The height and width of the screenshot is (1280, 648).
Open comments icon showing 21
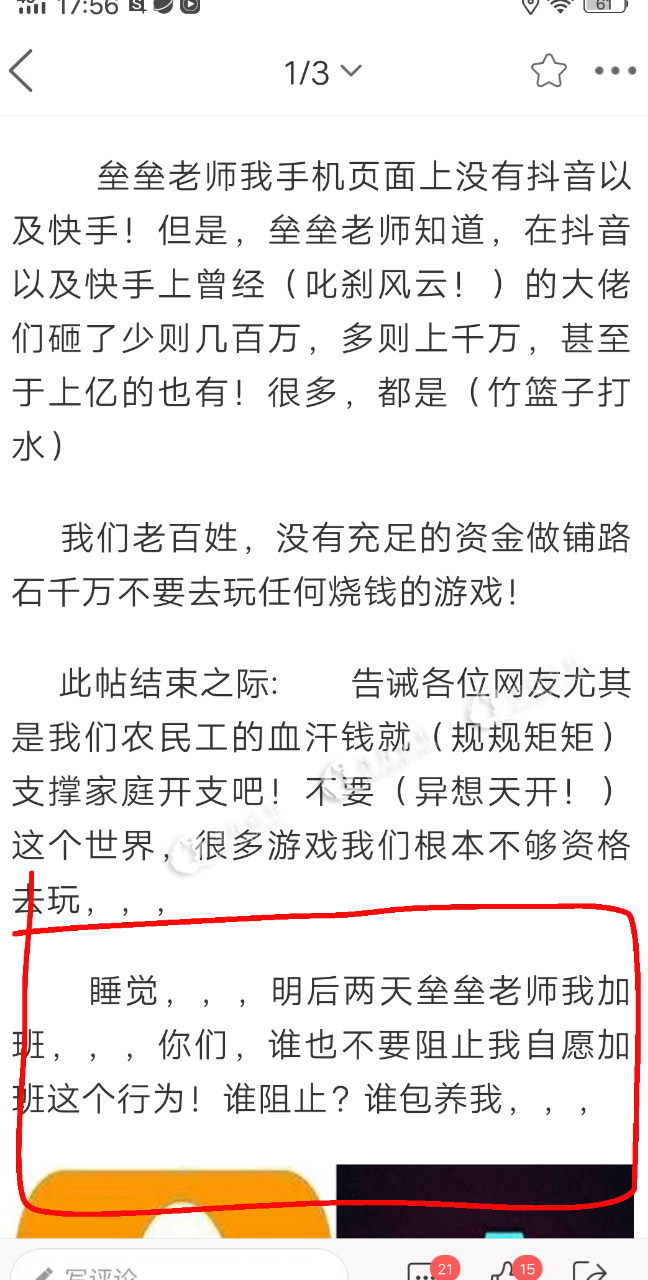424,1272
